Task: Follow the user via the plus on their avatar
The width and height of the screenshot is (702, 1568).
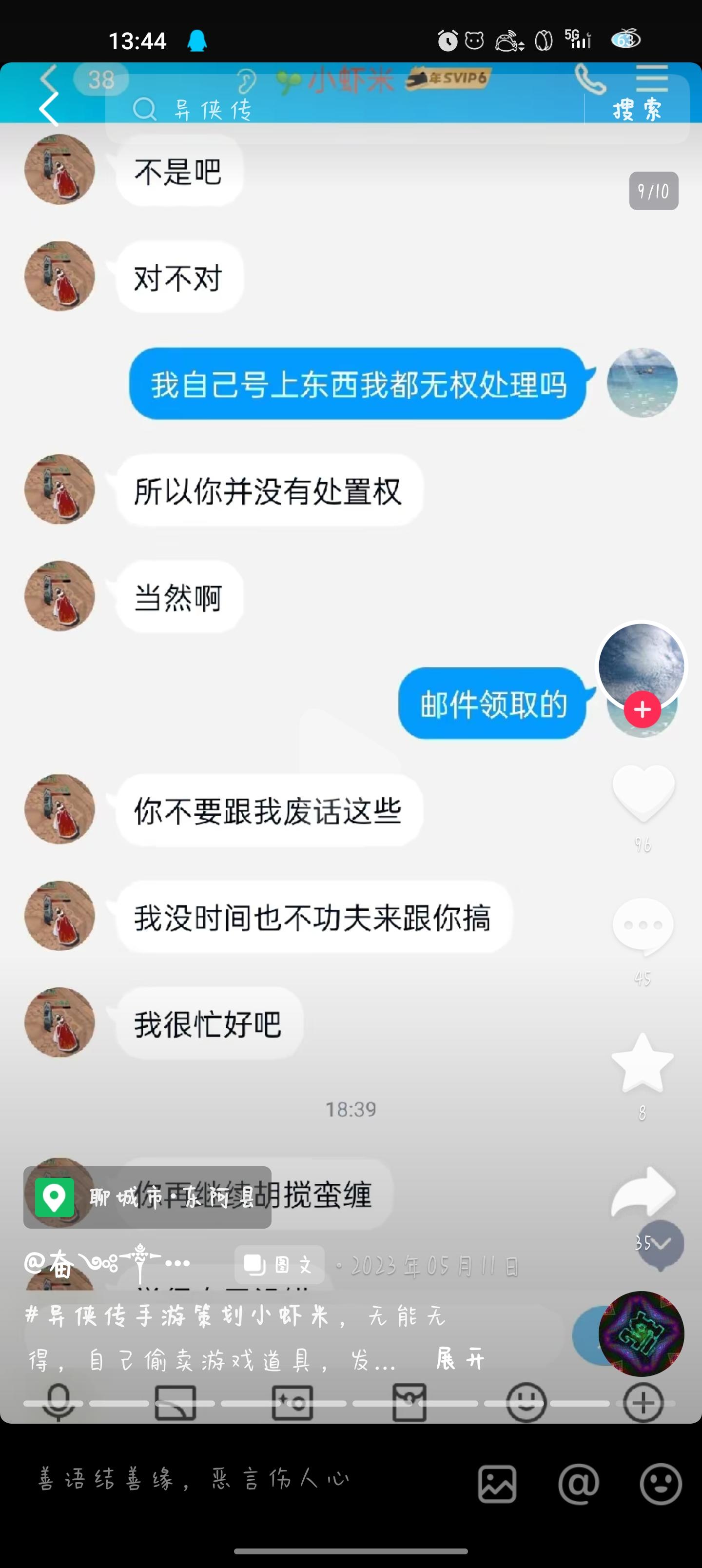Action: (x=643, y=708)
